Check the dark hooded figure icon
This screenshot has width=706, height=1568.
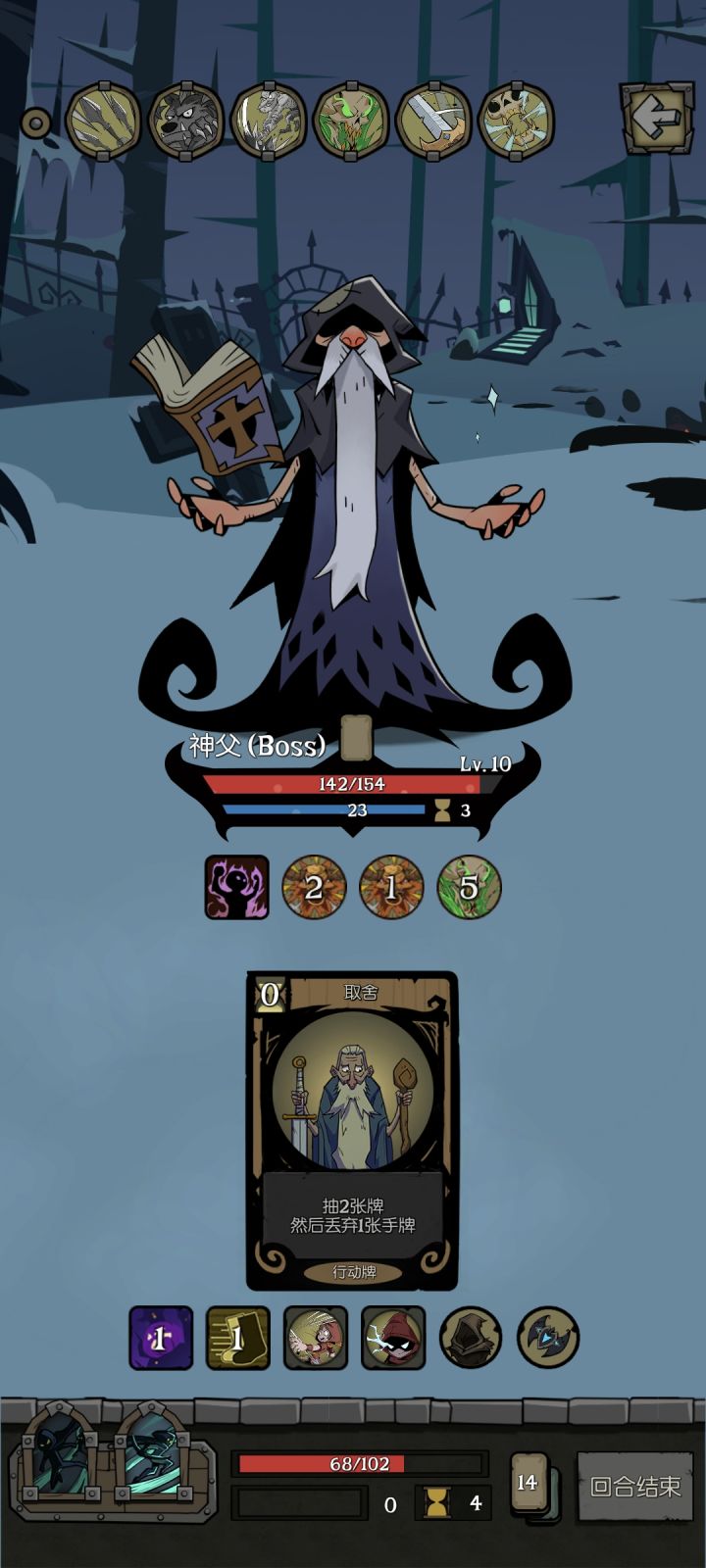click(x=471, y=1337)
